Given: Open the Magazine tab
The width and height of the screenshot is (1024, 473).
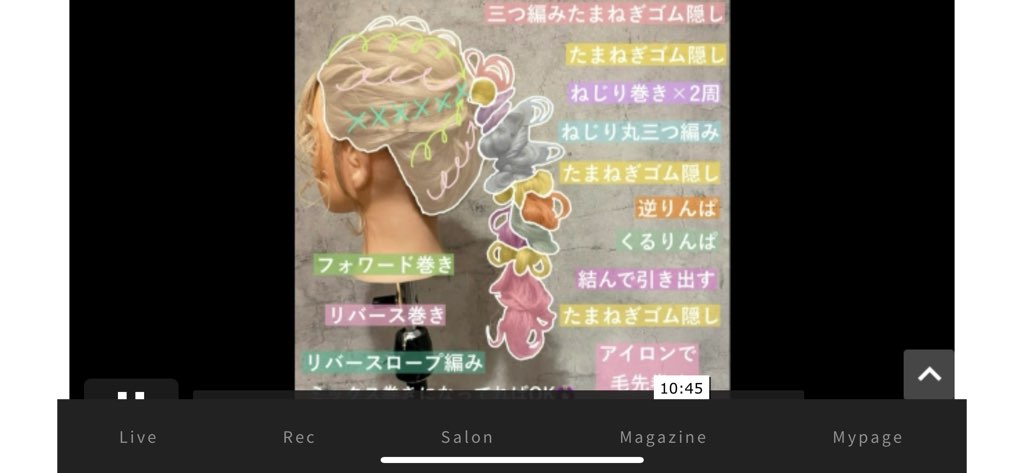Looking at the screenshot, I should [663, 437].
